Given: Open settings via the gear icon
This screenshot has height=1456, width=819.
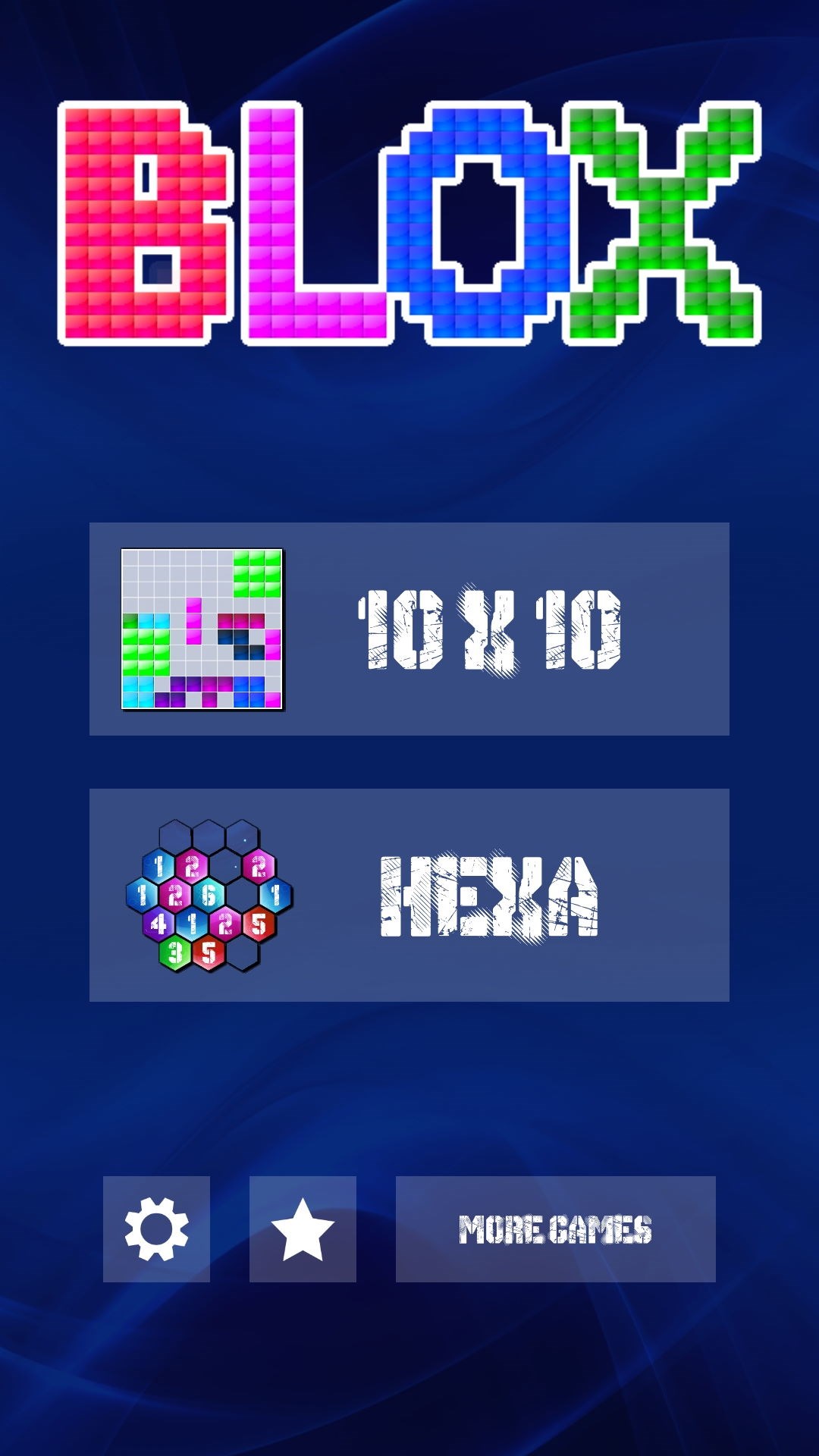Looking at the screenshot, I should 156,1229.
